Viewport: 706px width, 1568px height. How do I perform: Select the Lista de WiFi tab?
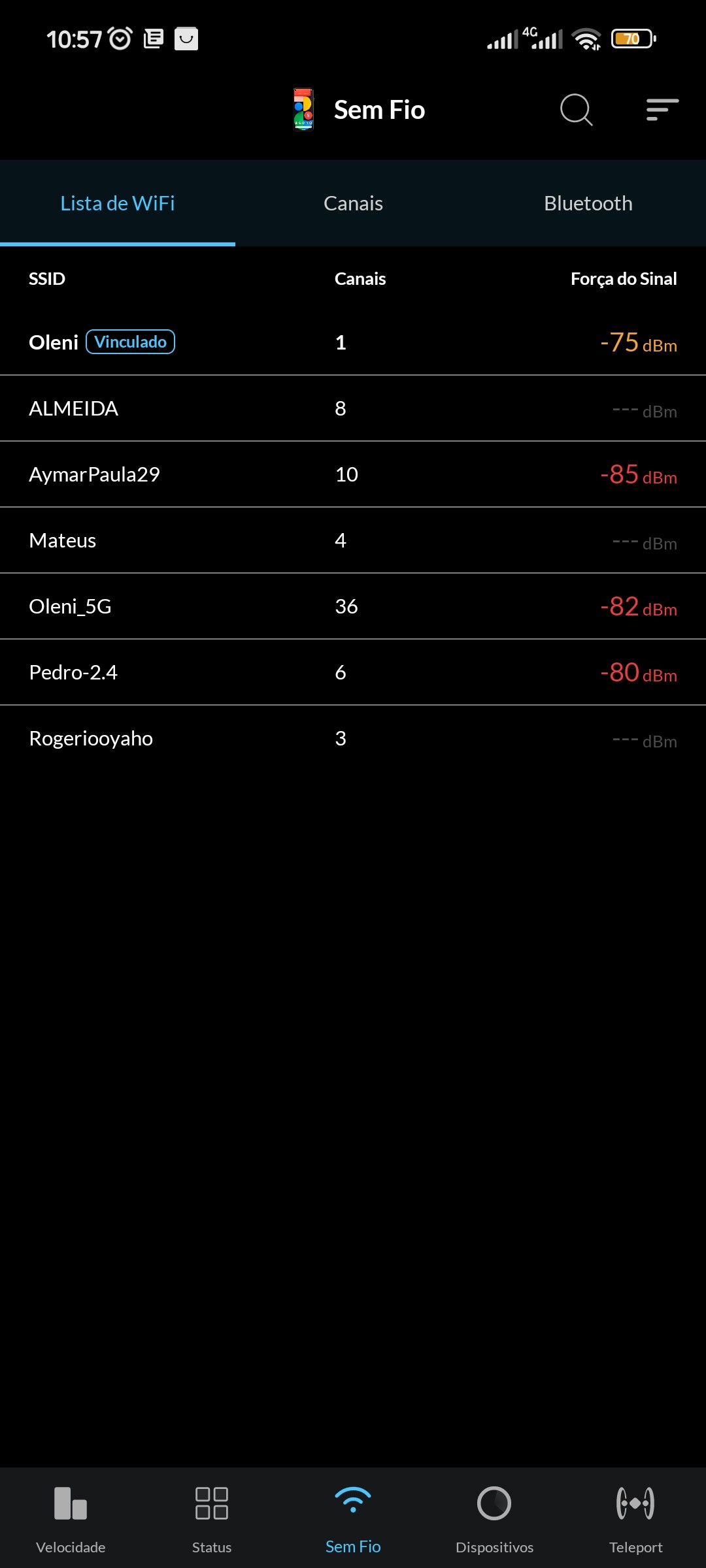click(118, 203)
